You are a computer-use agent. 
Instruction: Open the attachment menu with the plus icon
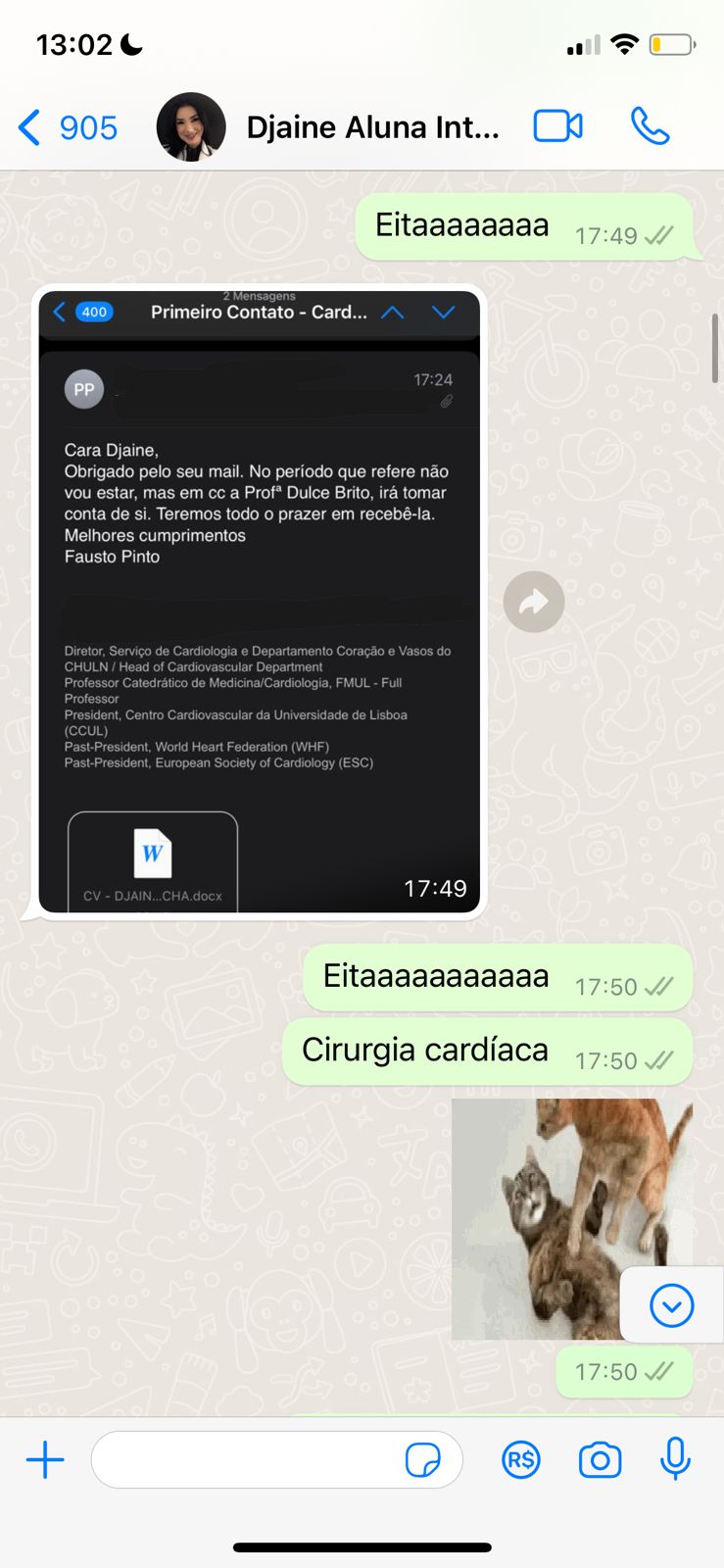click(x=44, y=1459)
